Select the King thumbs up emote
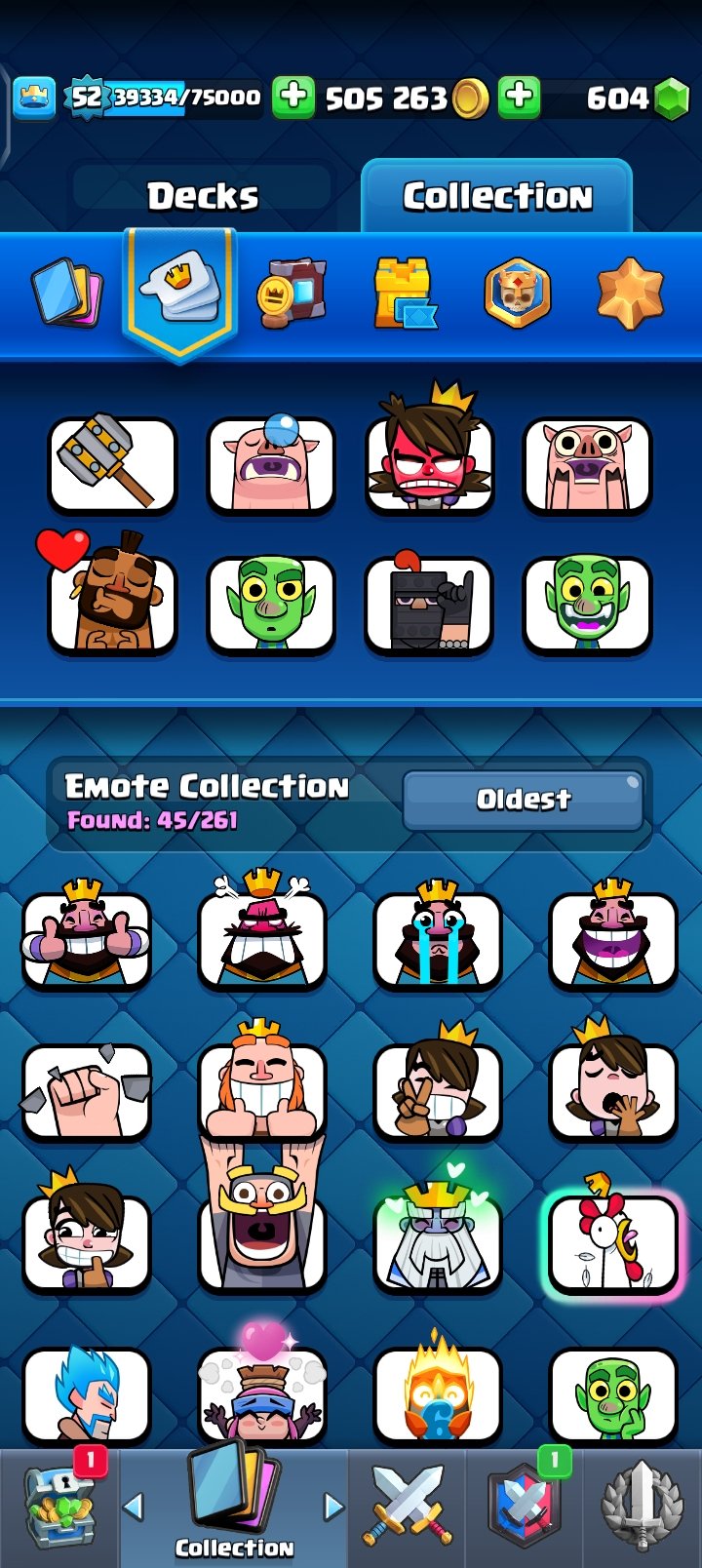The width and height of the screenshot is (702, 1568). click(x=87, y=939)
